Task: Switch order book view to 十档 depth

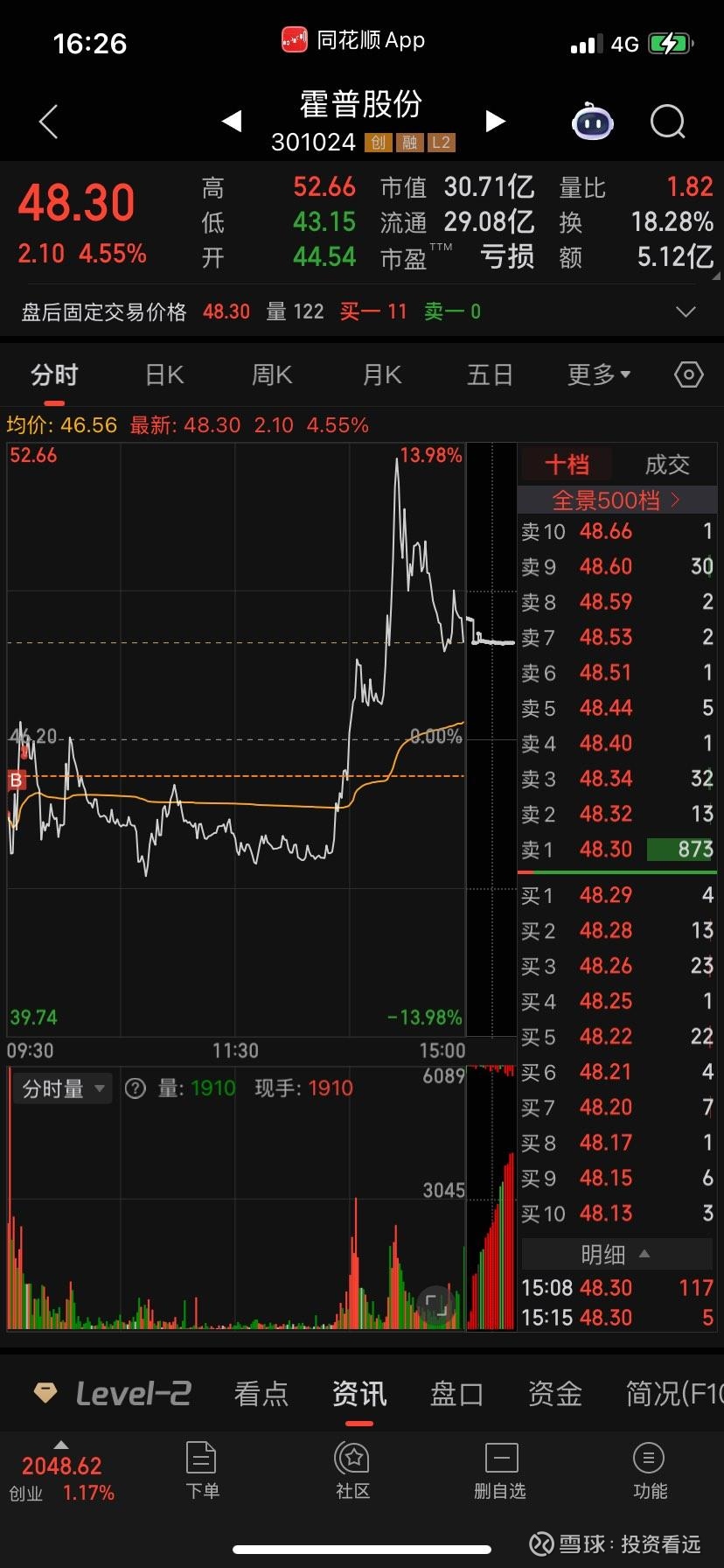Action: [565, 465]
